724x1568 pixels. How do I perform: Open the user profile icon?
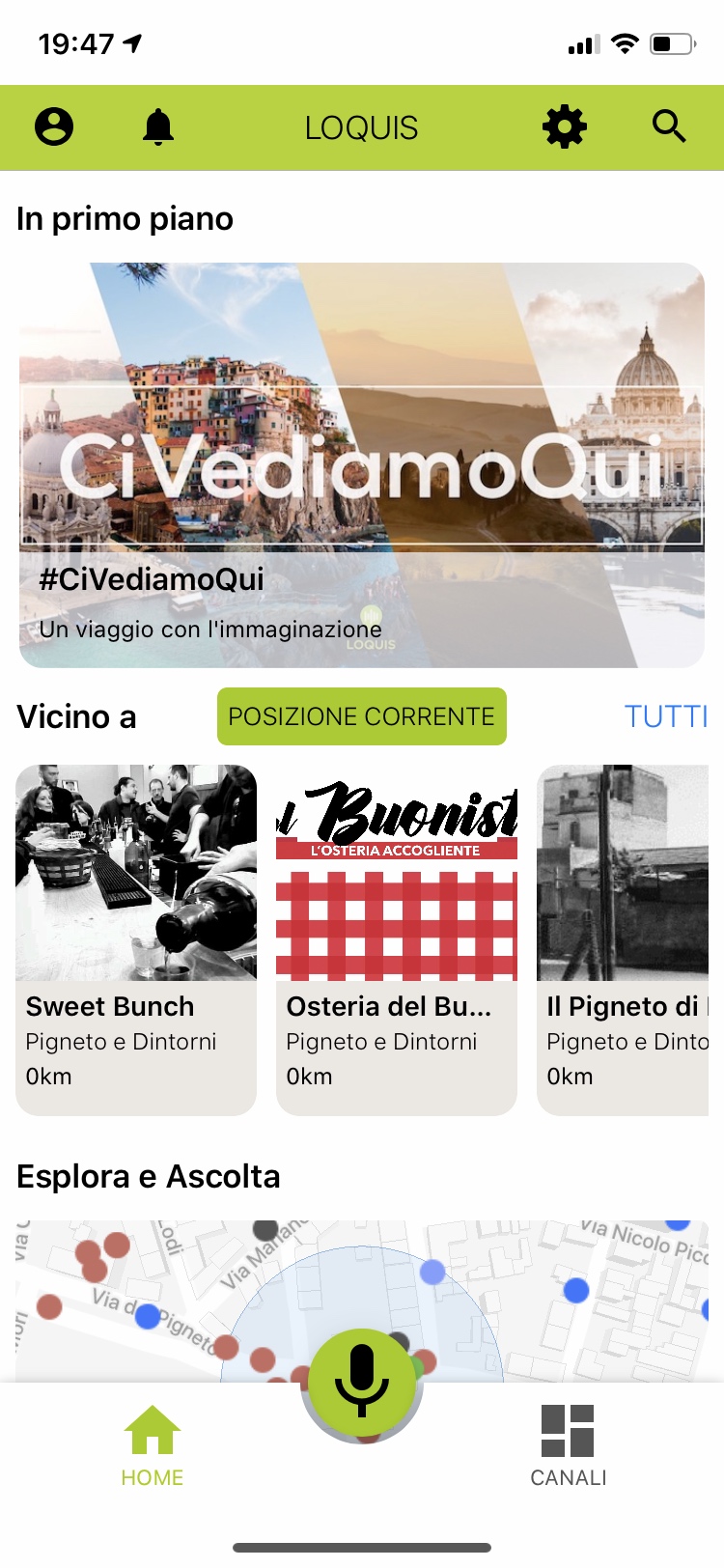coord(54,126)
